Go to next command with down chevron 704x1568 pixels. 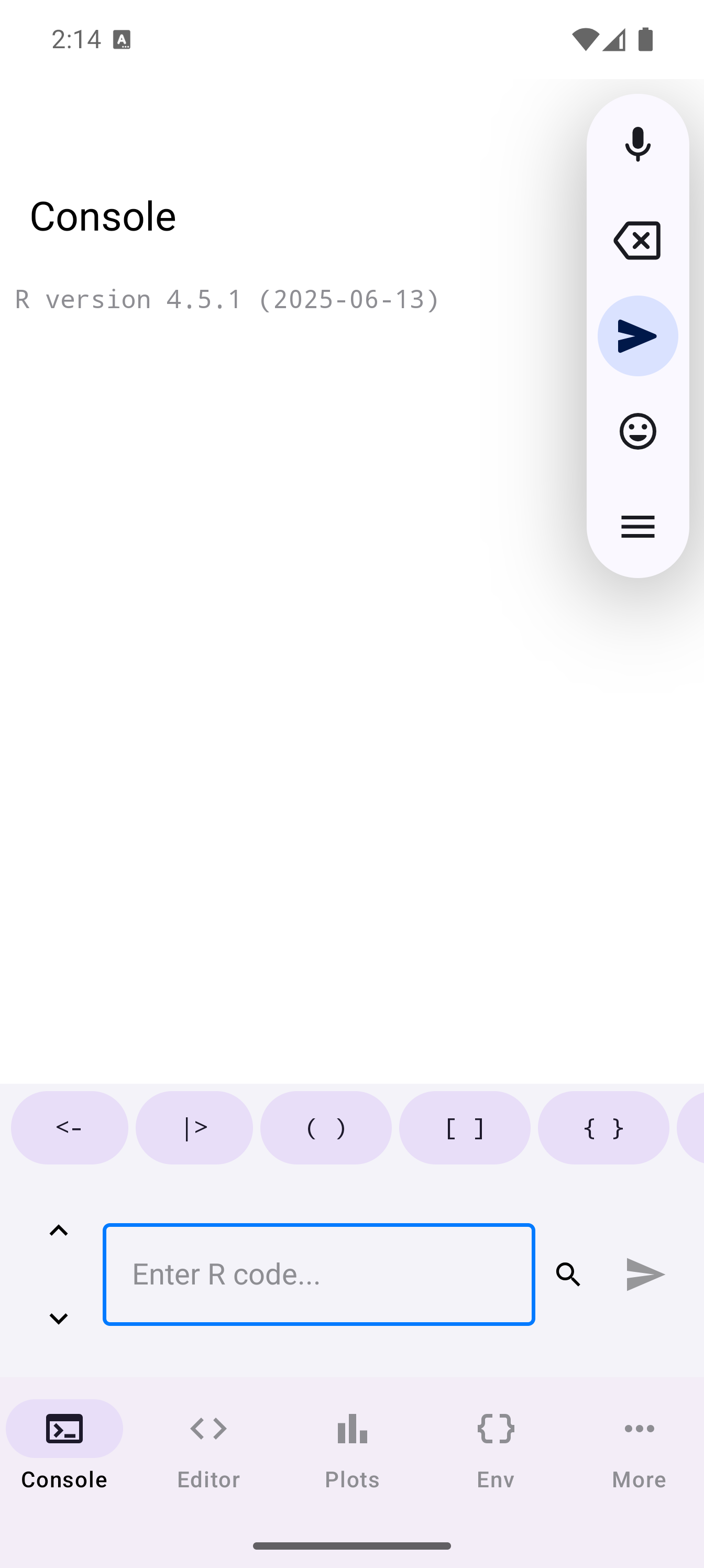point(59,1319)
